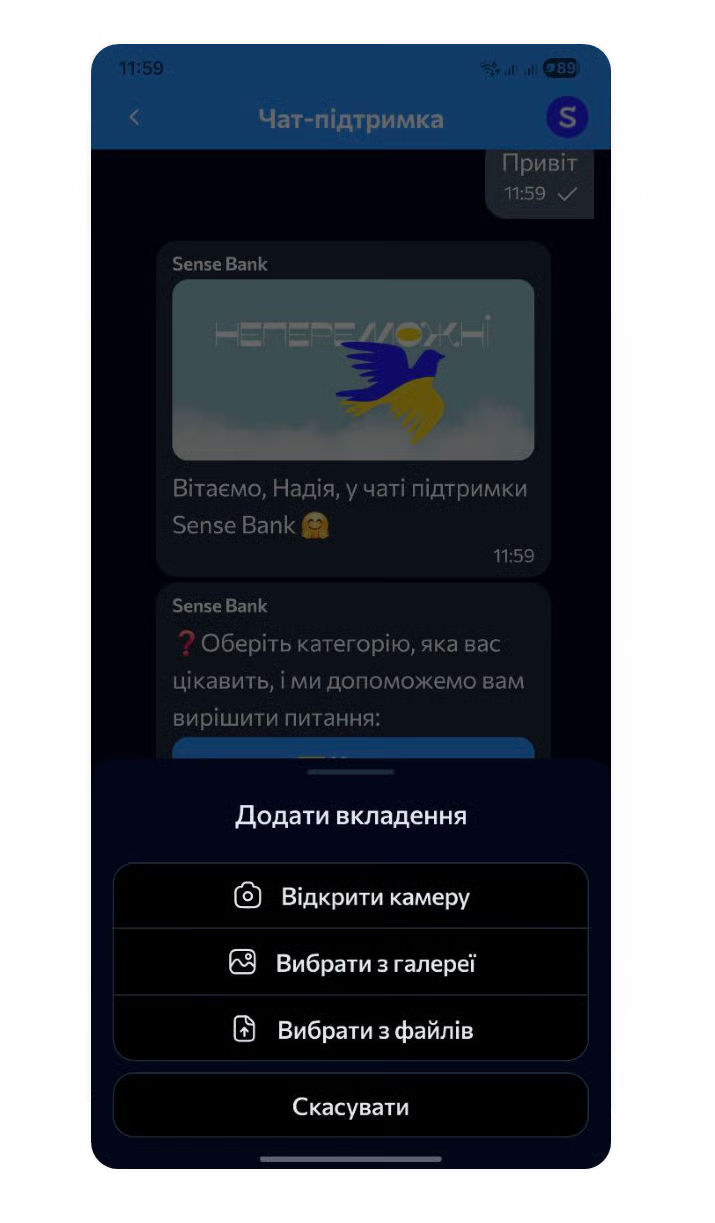Cancel adding an attachment
715x1223 pixels.
[350, 1107]
